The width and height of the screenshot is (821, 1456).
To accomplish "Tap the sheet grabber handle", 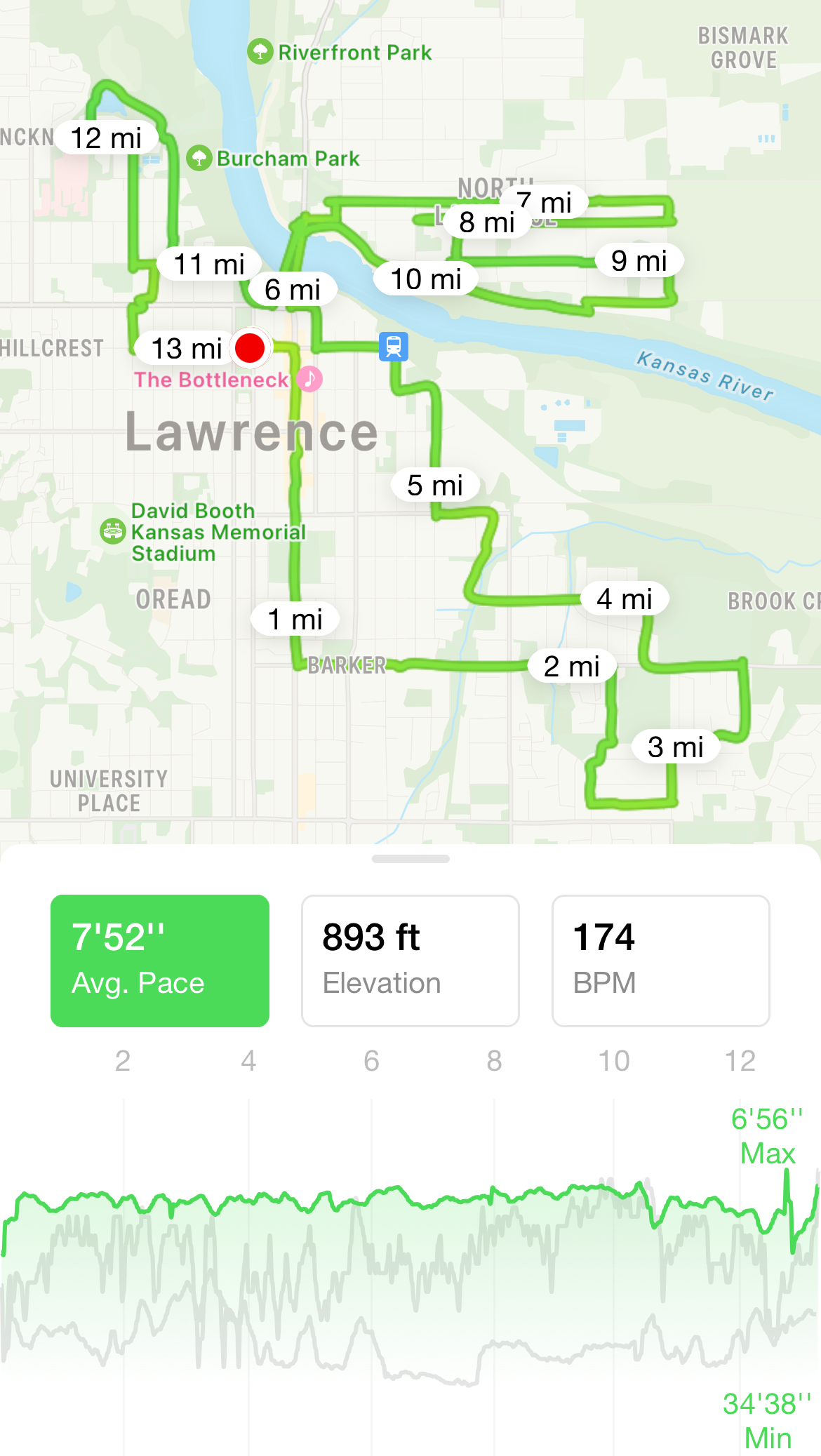I will [410, 859].
